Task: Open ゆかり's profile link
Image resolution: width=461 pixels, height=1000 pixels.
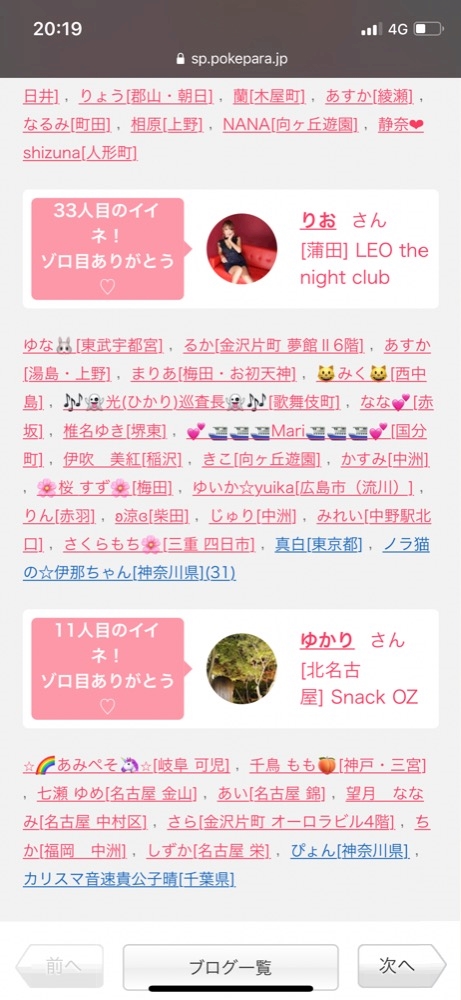Action: click(326, 640)
